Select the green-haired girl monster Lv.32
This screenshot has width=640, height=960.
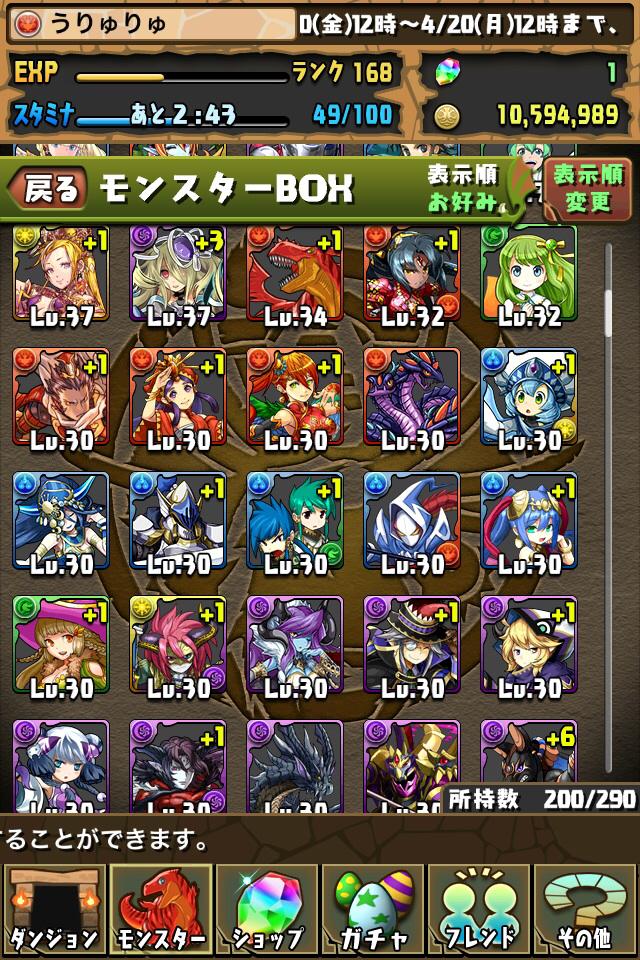tap(528, 275)
